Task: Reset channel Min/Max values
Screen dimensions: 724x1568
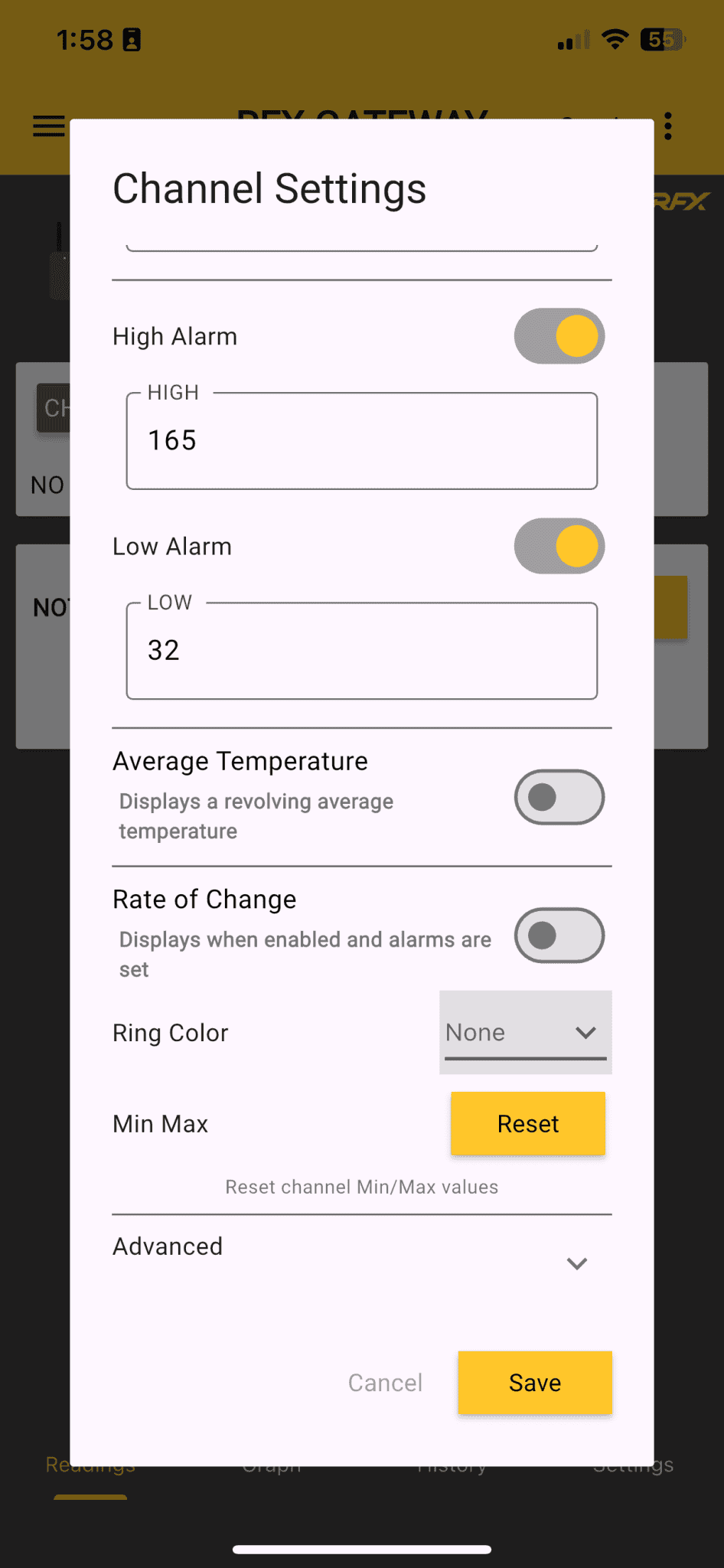Action: [x=527, y=1123]
